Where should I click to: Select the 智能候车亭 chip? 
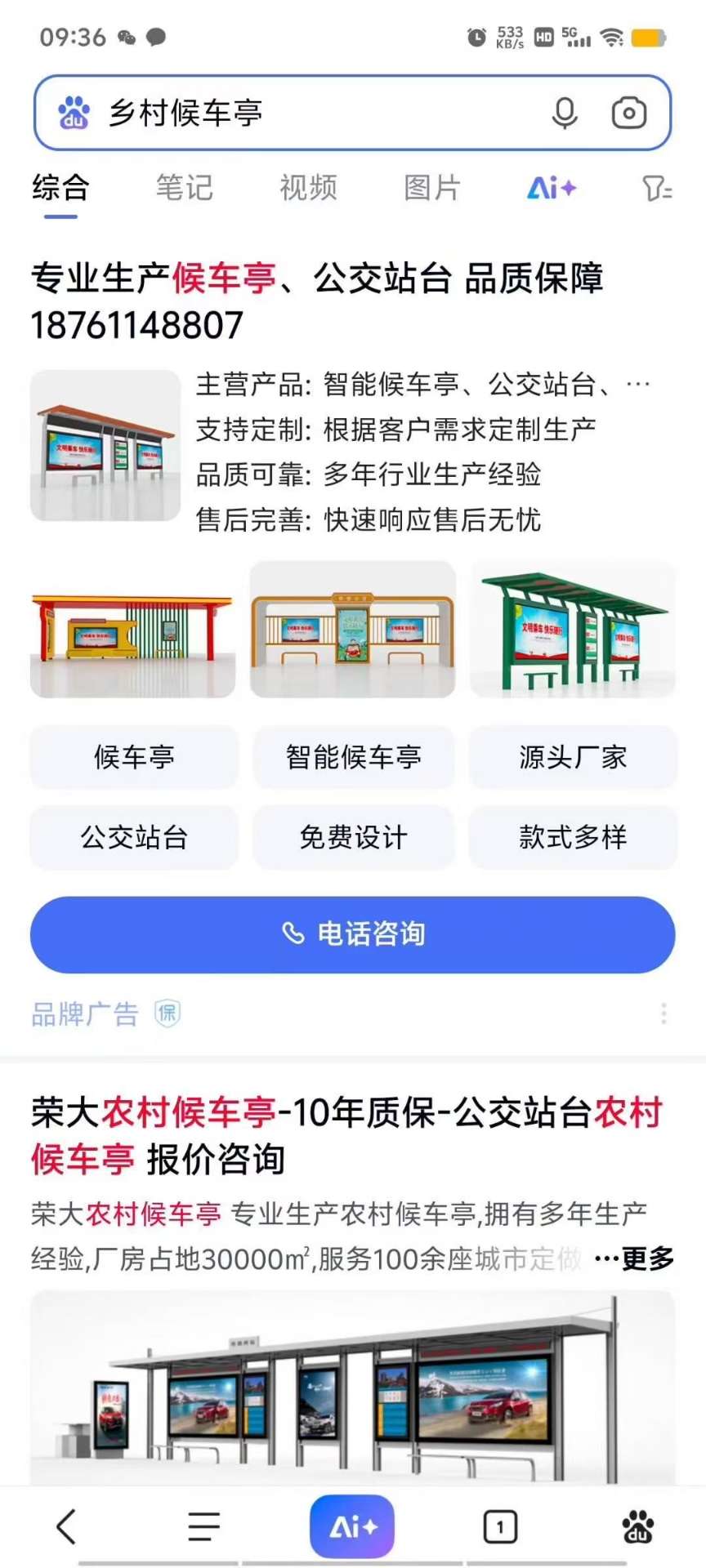tap(353, 757)
